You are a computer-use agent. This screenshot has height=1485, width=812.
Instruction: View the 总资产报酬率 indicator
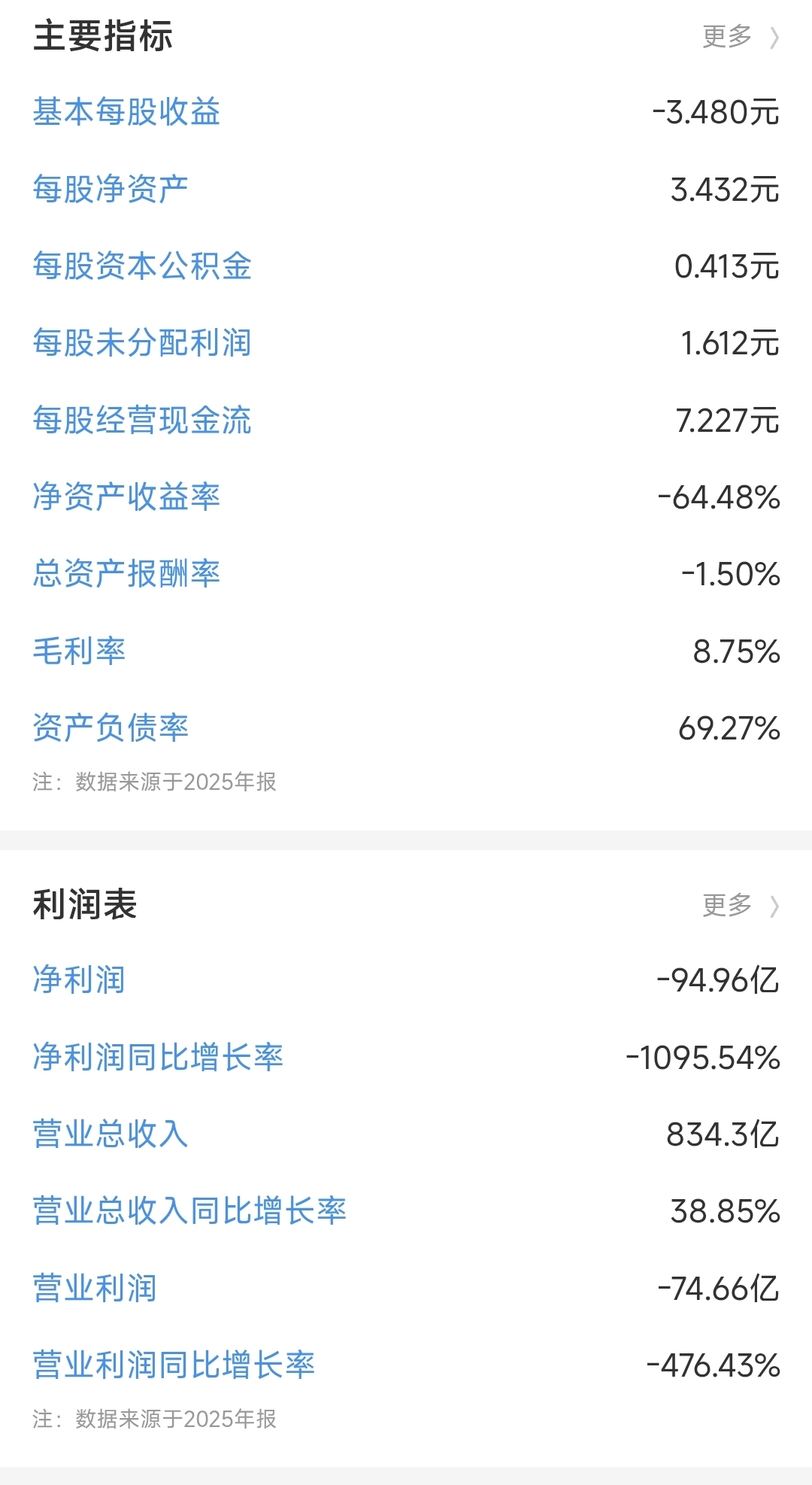(126, 574)
